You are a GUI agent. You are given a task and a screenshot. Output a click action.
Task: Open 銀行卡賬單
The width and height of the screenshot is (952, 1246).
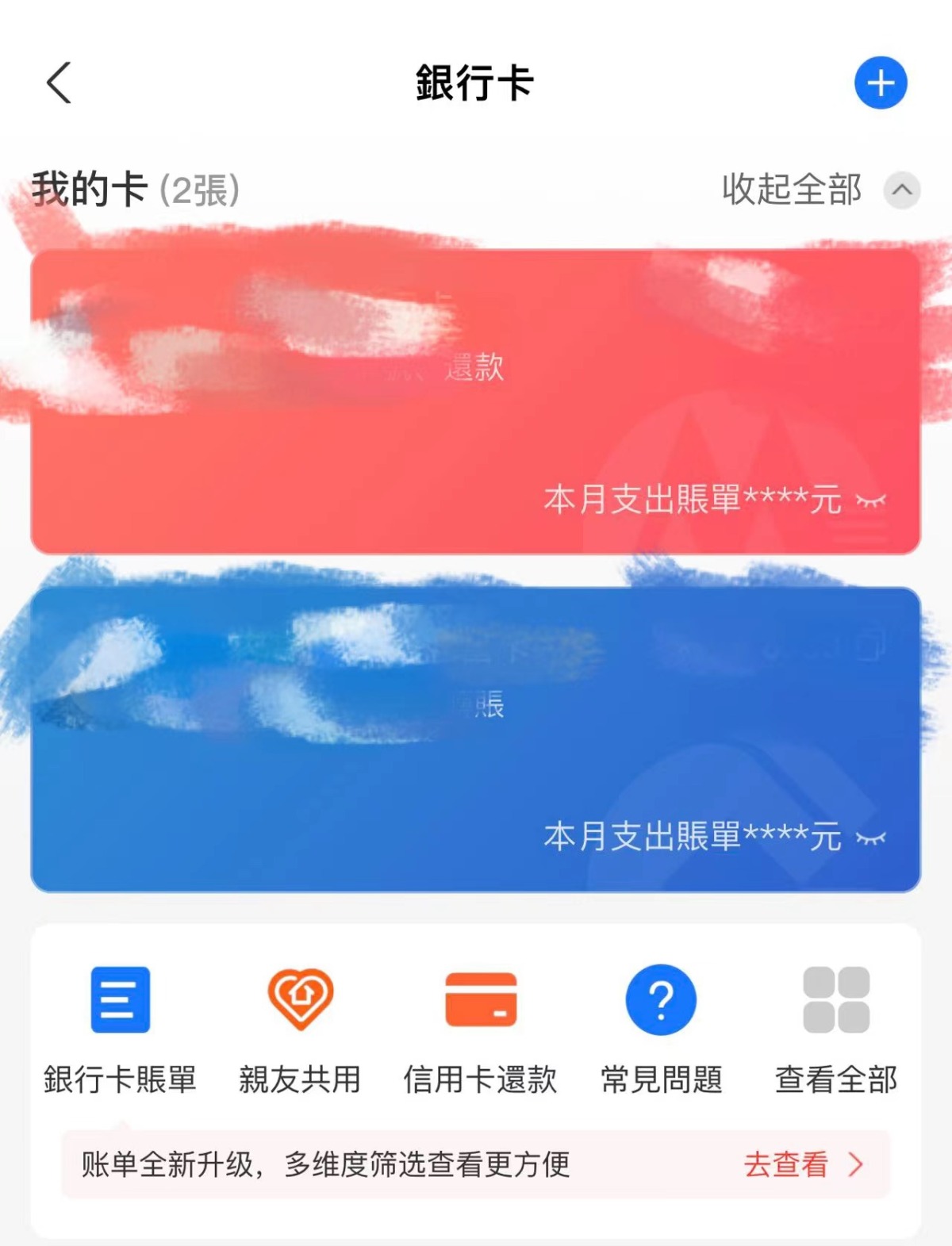point(120,1029)
